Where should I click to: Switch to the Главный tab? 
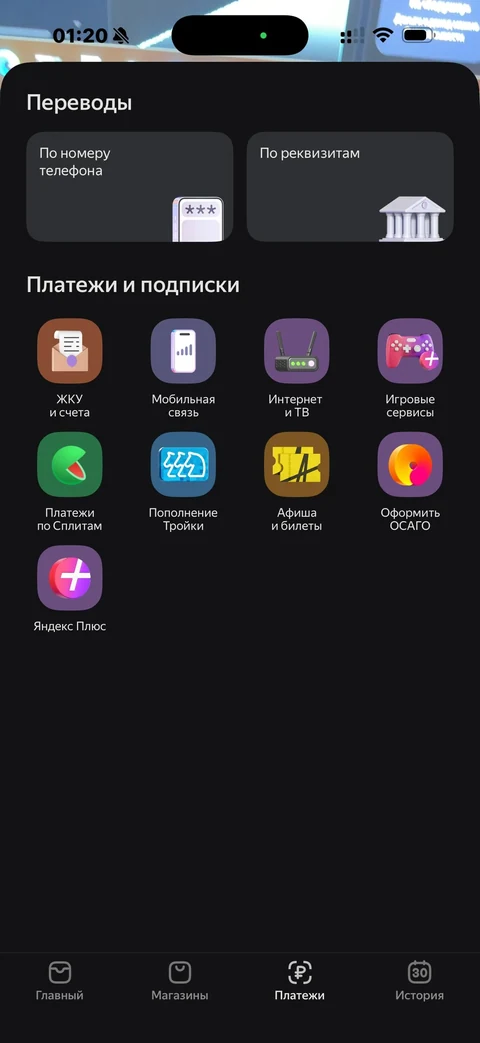(x=60, y=982)
